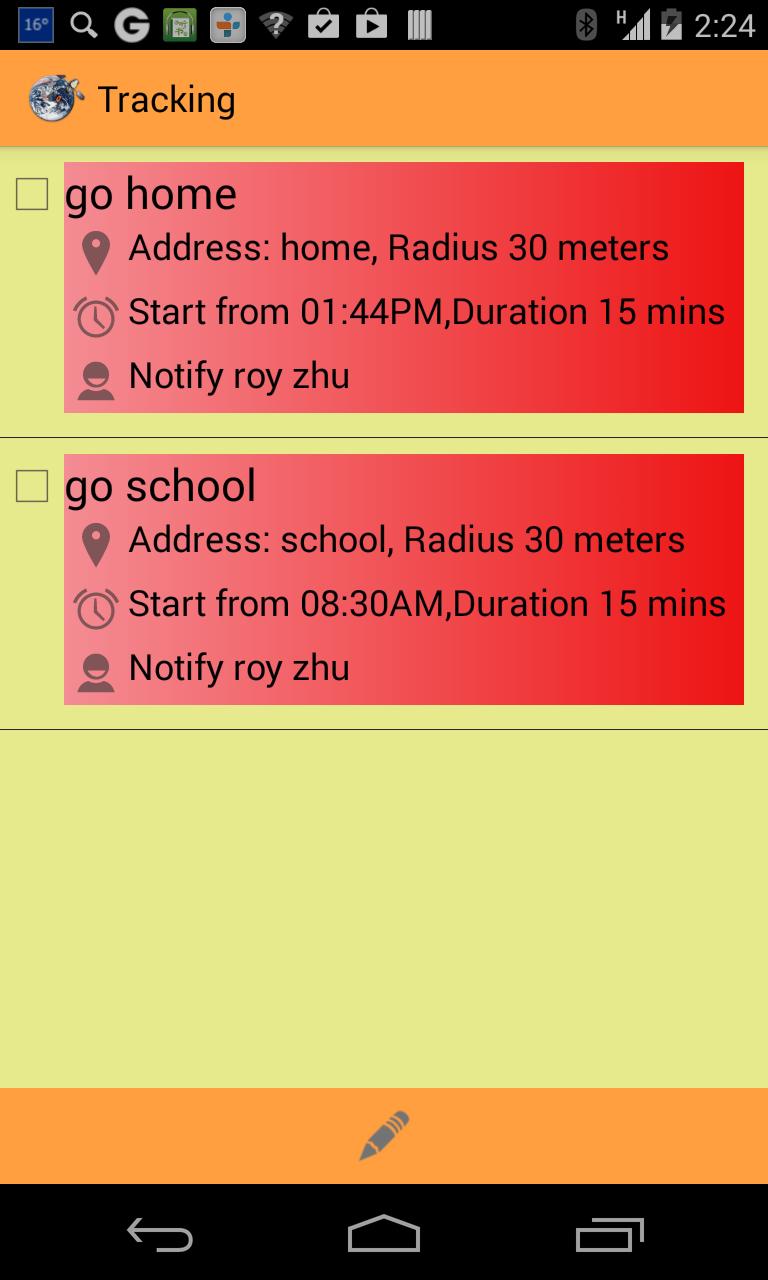Check the go school checkbox
The image size is (768, 1280).
click(x=30, y=487)
